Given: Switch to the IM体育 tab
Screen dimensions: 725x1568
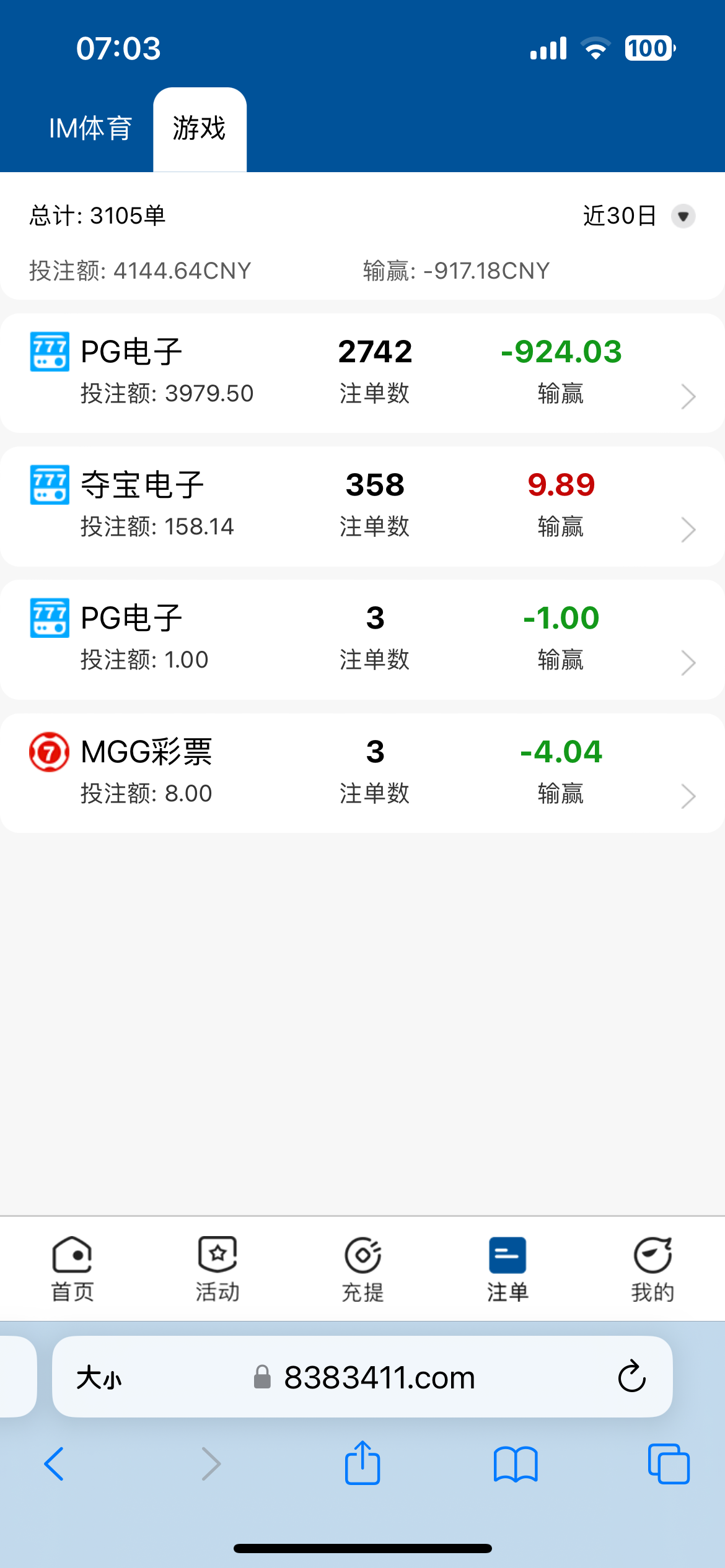Looking at the screenshot, I should coord(90,129).
